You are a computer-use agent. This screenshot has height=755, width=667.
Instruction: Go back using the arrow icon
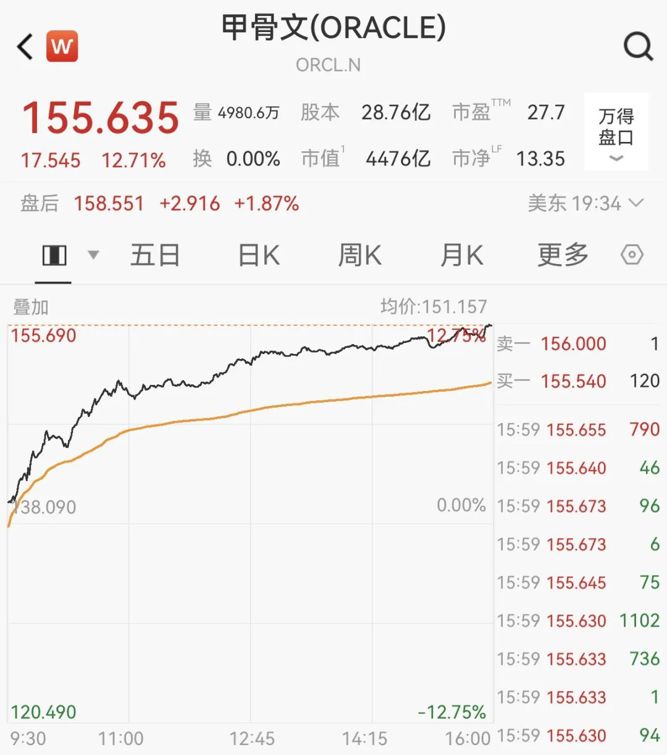(26, 46)
